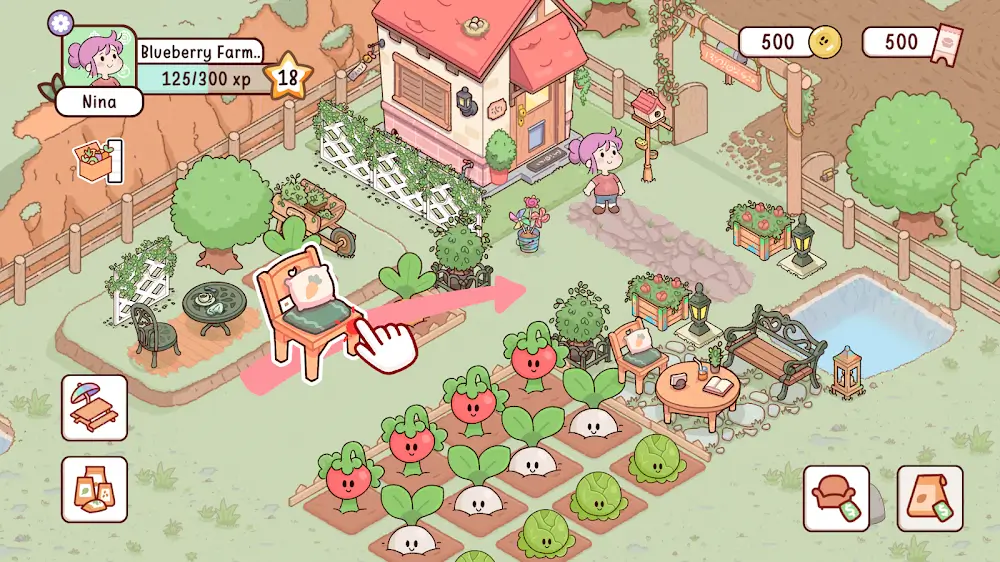Open the seed bag shop button
The image size is (1000, 562).
929,497
